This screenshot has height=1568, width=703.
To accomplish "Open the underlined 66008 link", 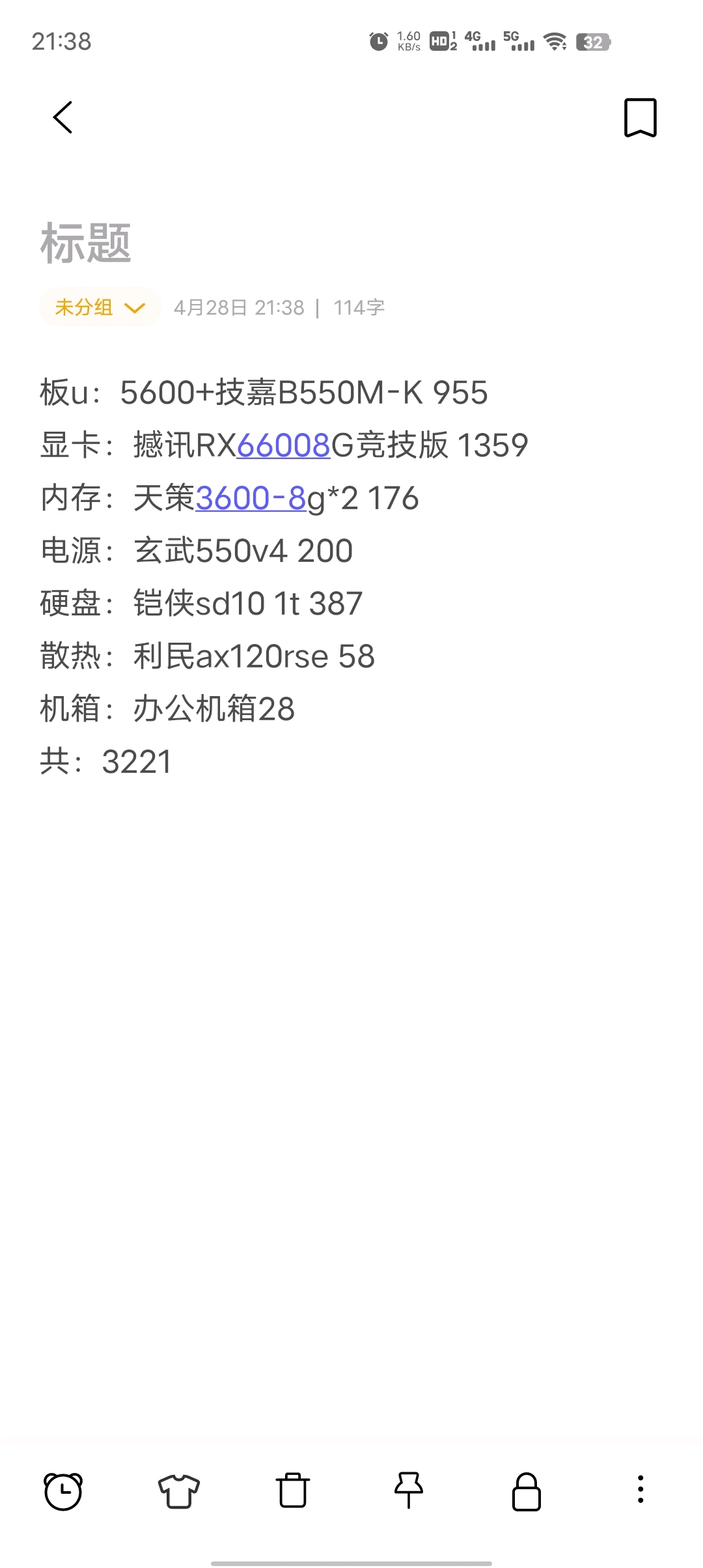I will (283, 445).
